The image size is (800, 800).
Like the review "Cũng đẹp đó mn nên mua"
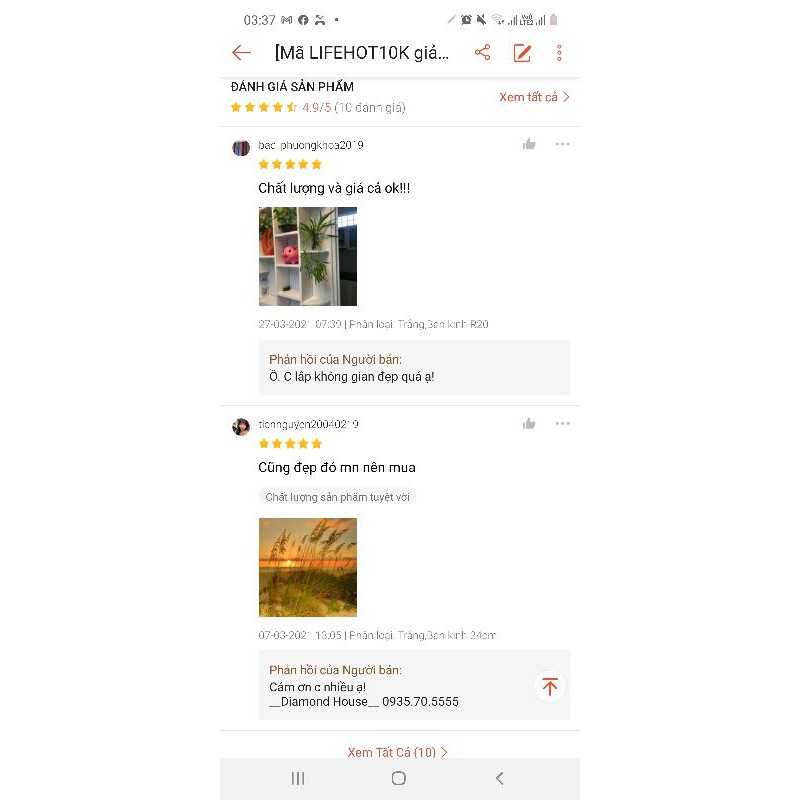pyautogui.click(x=529, y=424)
